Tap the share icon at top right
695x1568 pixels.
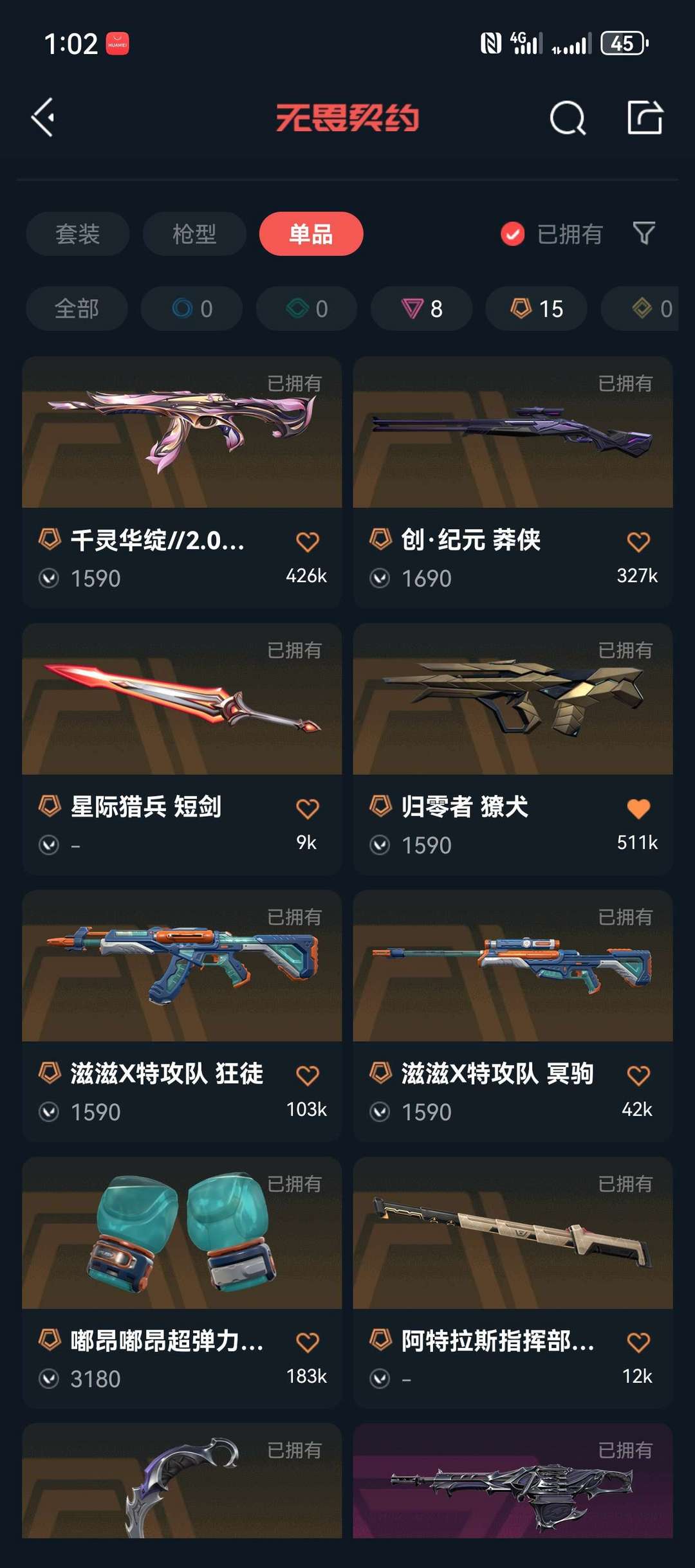click(645, 118)
